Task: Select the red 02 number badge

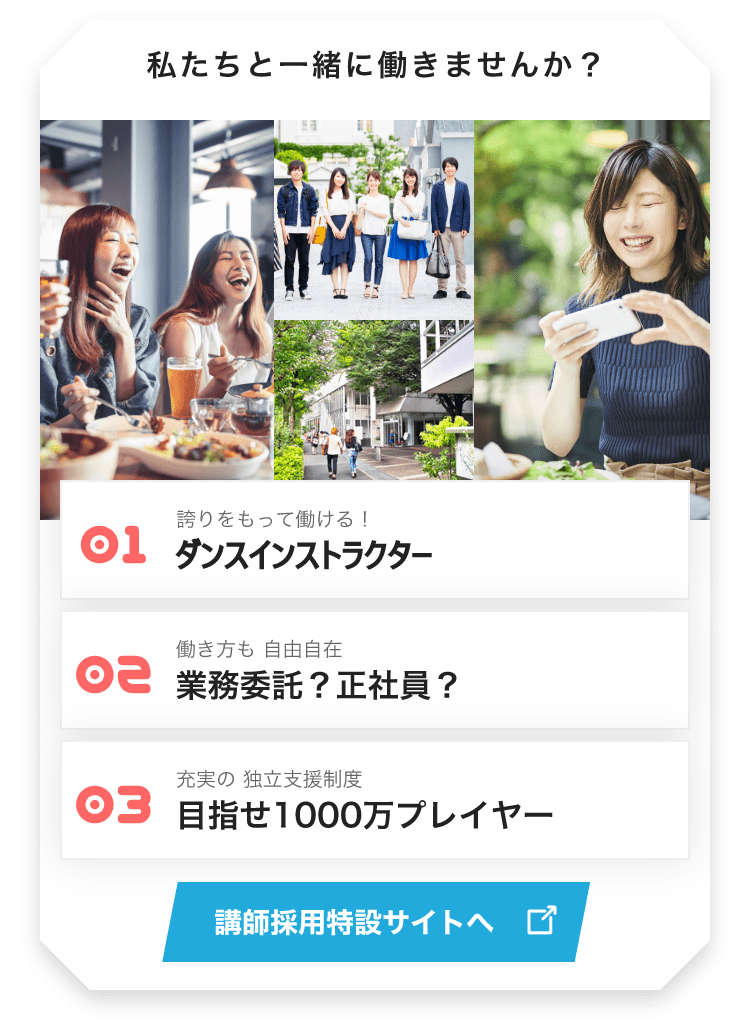Action: click(116, 675)
